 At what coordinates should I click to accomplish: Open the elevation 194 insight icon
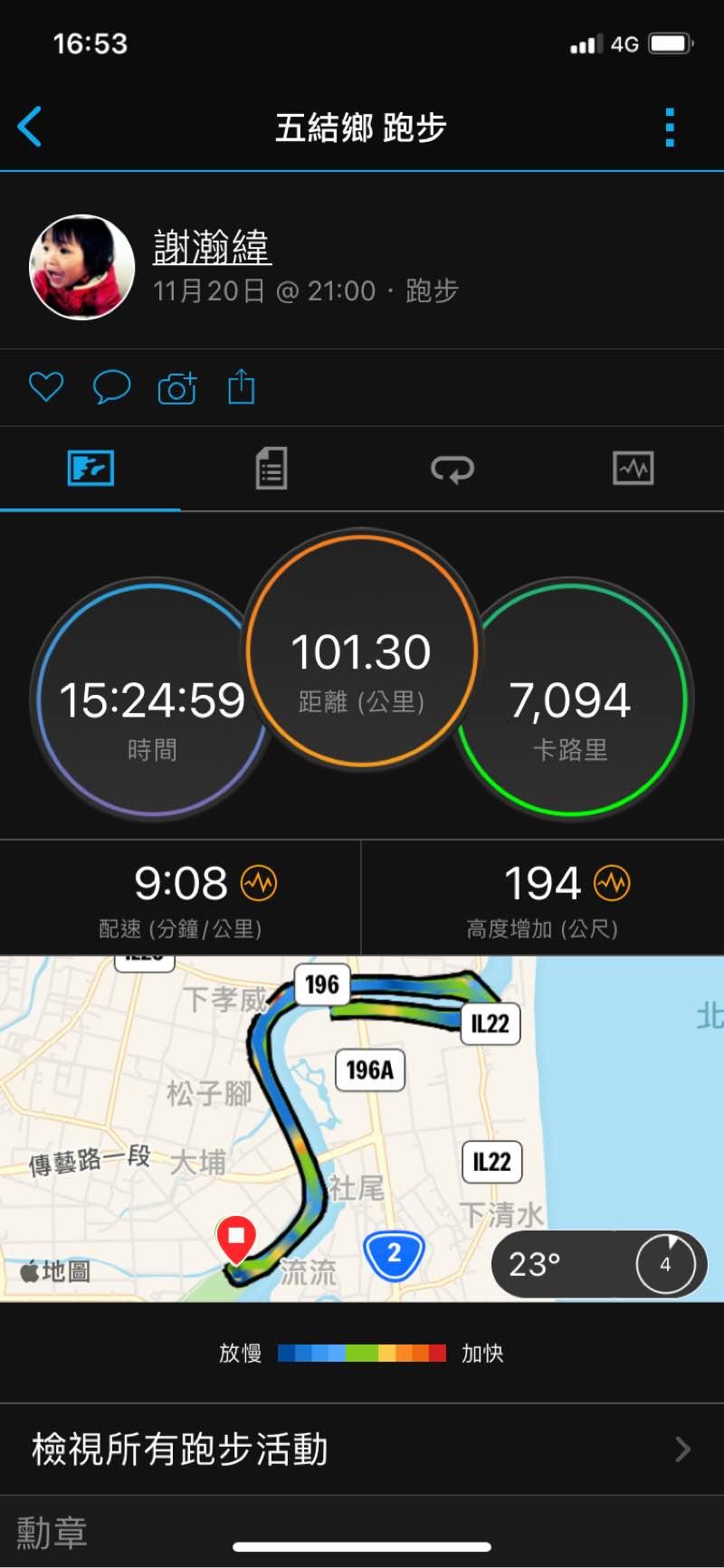(612, 883)
